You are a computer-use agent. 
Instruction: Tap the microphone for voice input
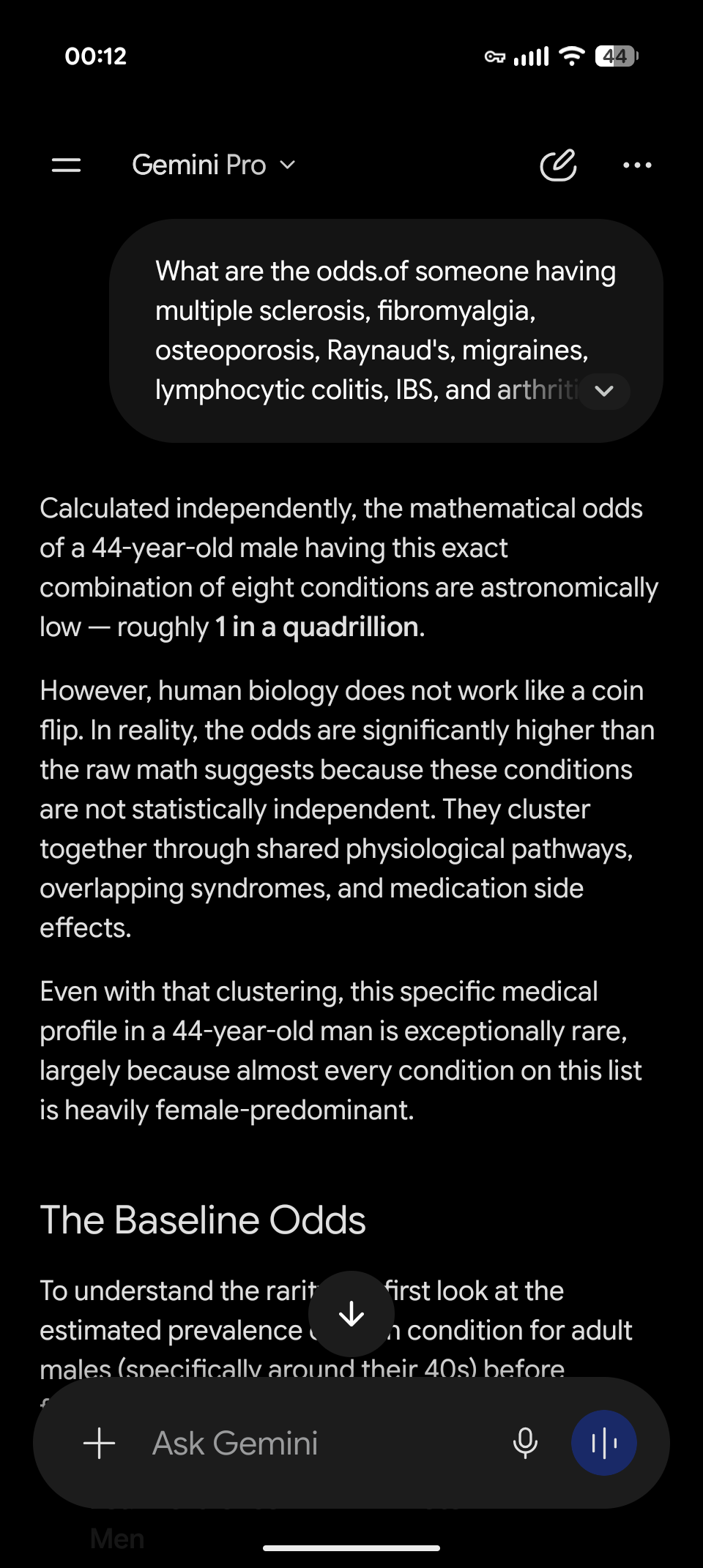tap(525, 1444)
